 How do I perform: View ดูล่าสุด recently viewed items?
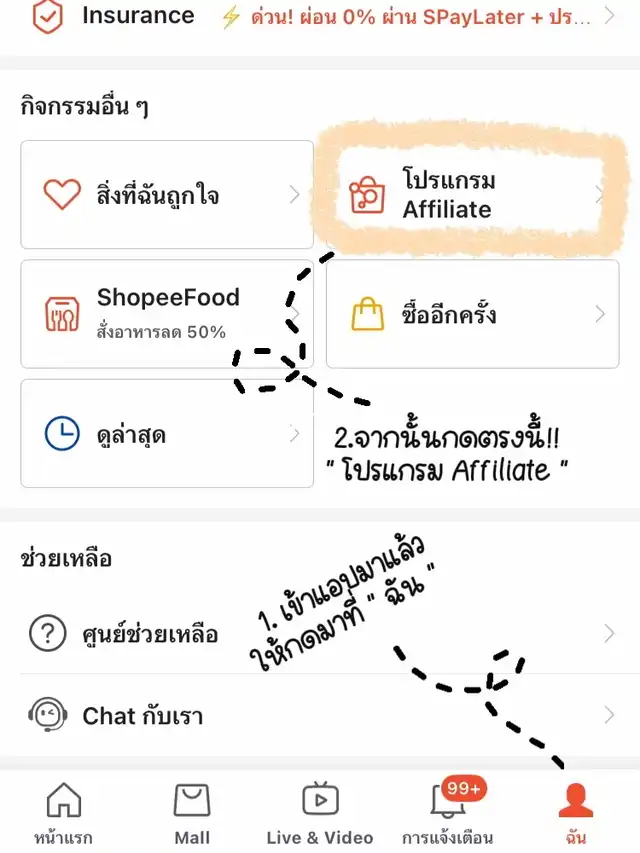(167, 433)
